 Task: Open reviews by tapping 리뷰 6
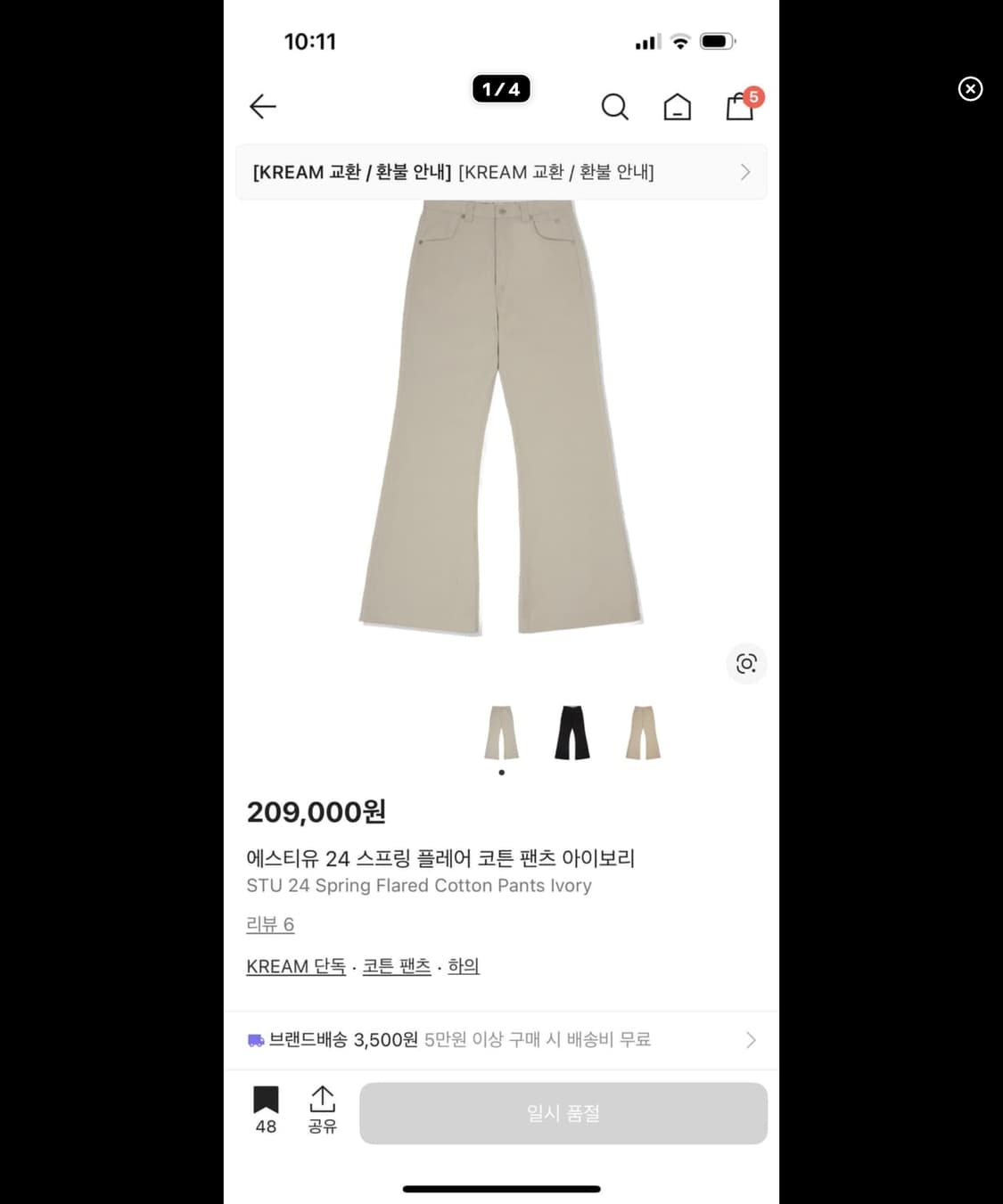269,924
